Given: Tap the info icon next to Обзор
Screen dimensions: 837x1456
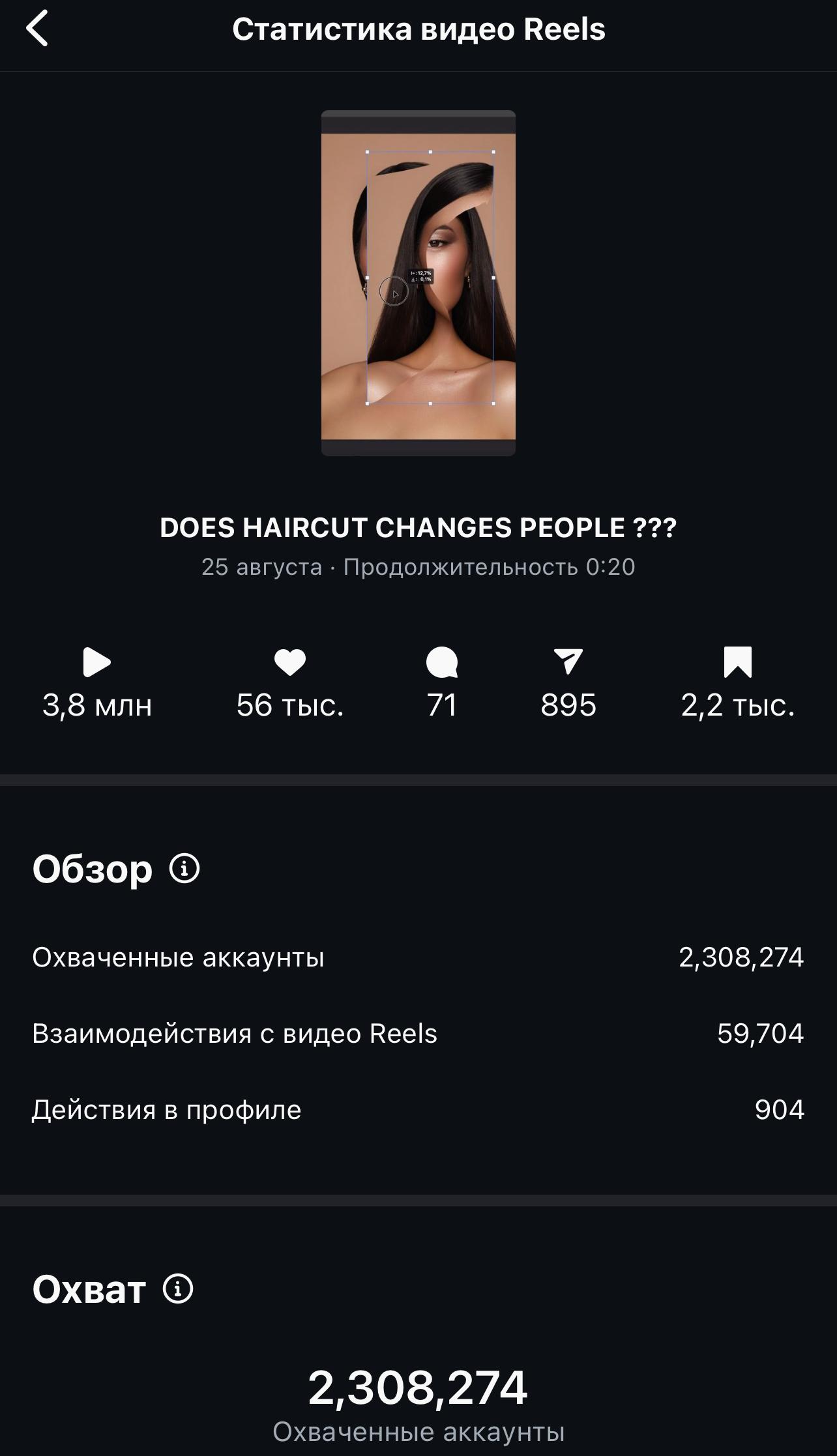Looking at the screenshot, I should pos(184,868).
